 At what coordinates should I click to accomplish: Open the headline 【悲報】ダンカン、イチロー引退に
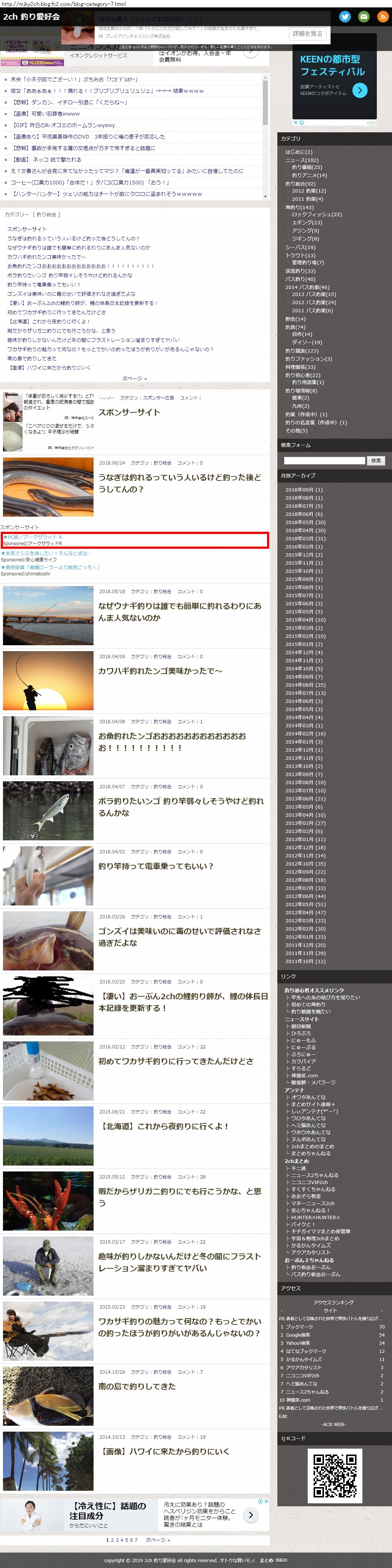(70, 102)
